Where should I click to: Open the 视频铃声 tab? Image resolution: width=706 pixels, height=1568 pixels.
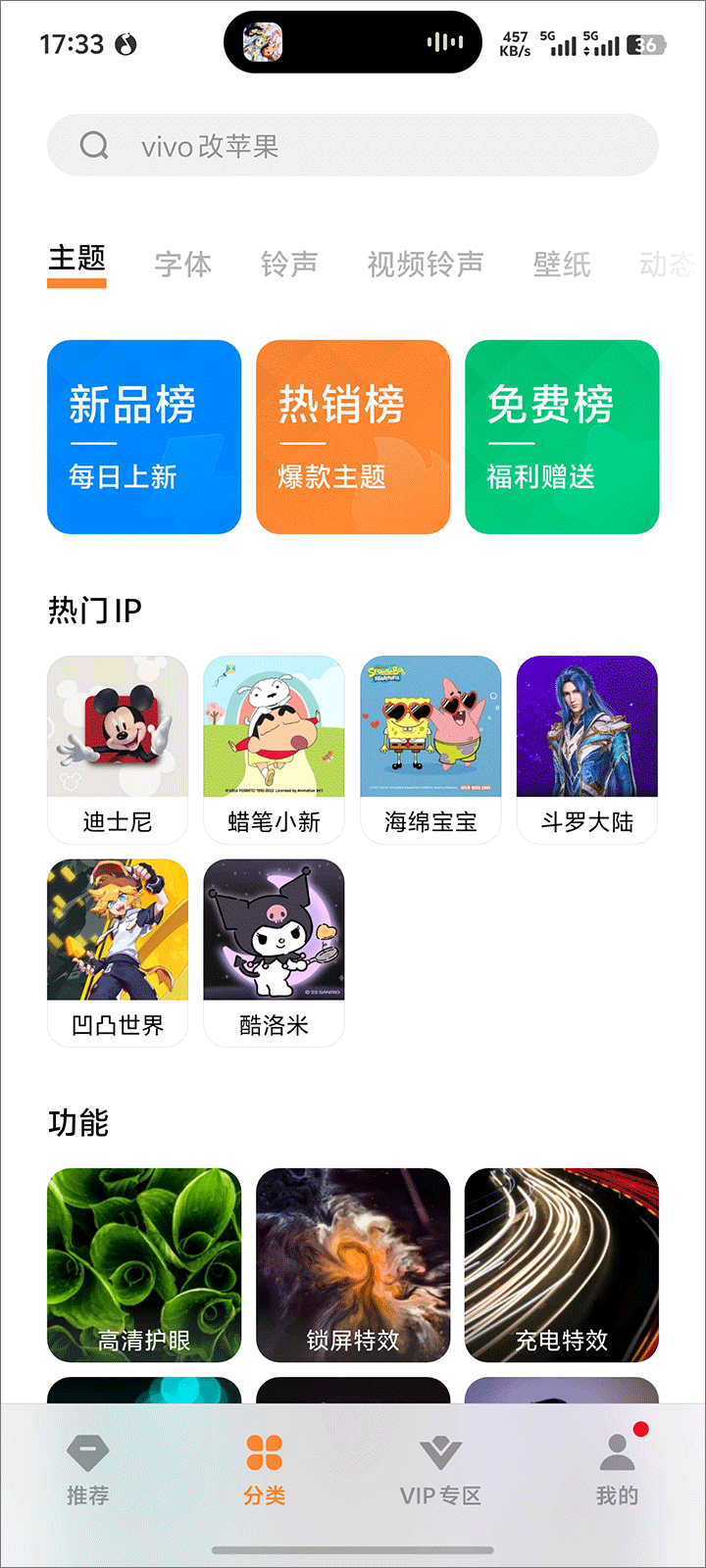(x=426, y=264)
